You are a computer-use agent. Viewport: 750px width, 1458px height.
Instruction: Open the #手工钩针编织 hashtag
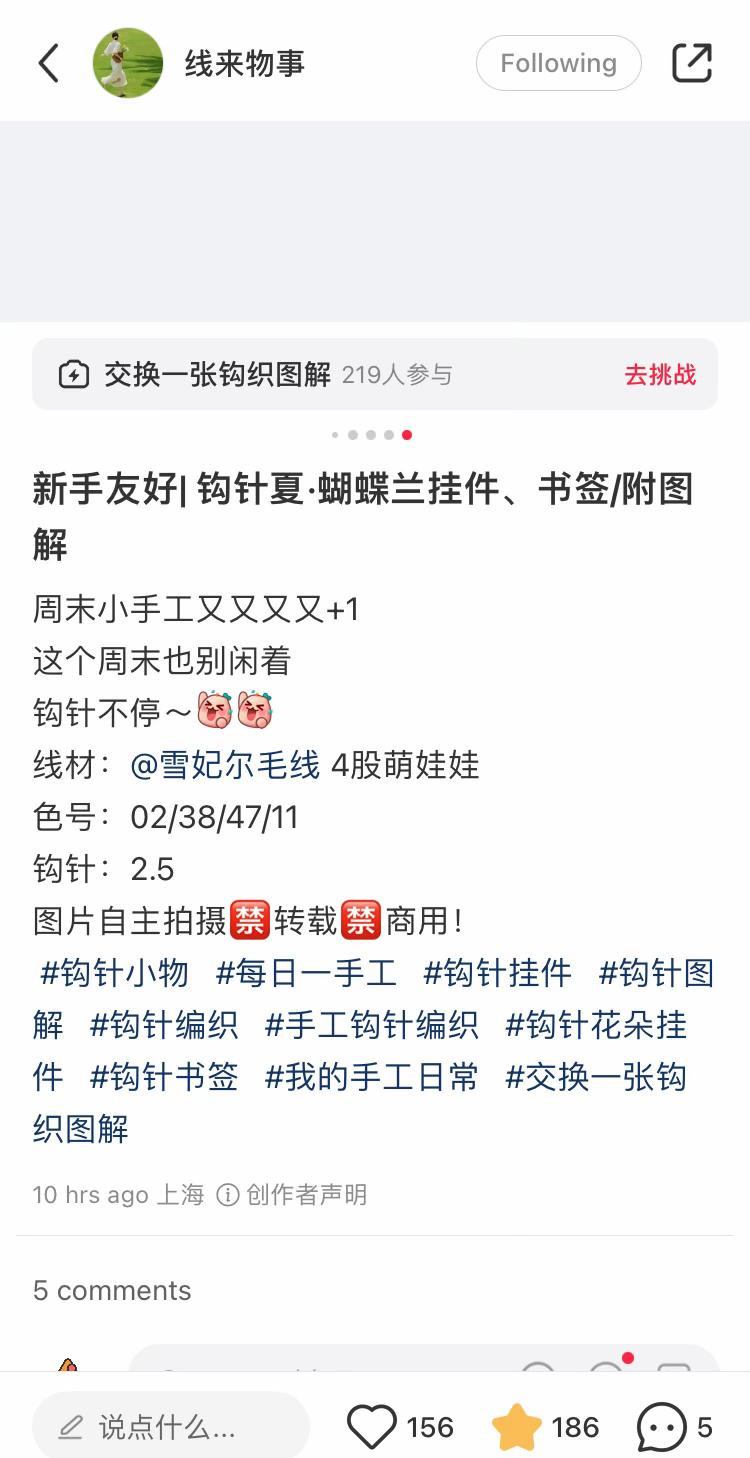tap(372, 1025)
